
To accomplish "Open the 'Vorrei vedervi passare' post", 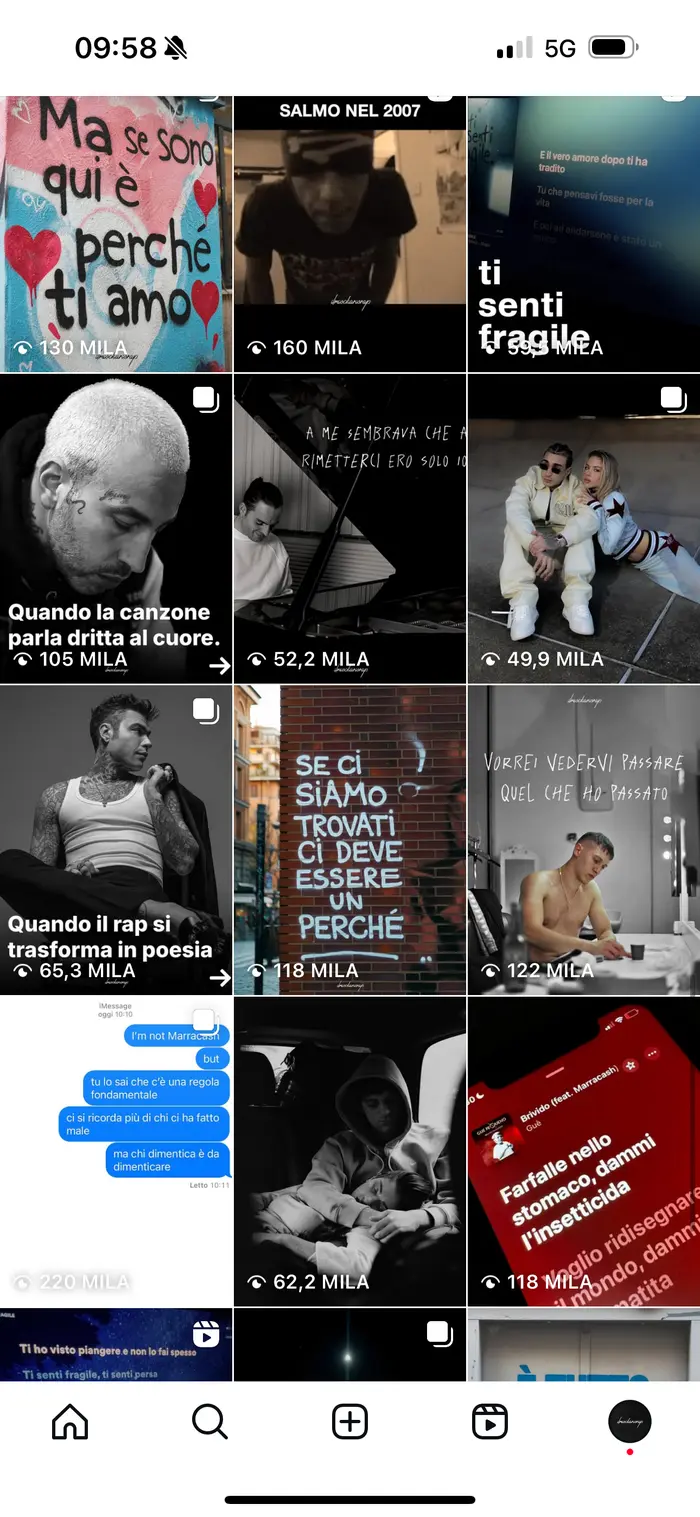I will [584, 840].
